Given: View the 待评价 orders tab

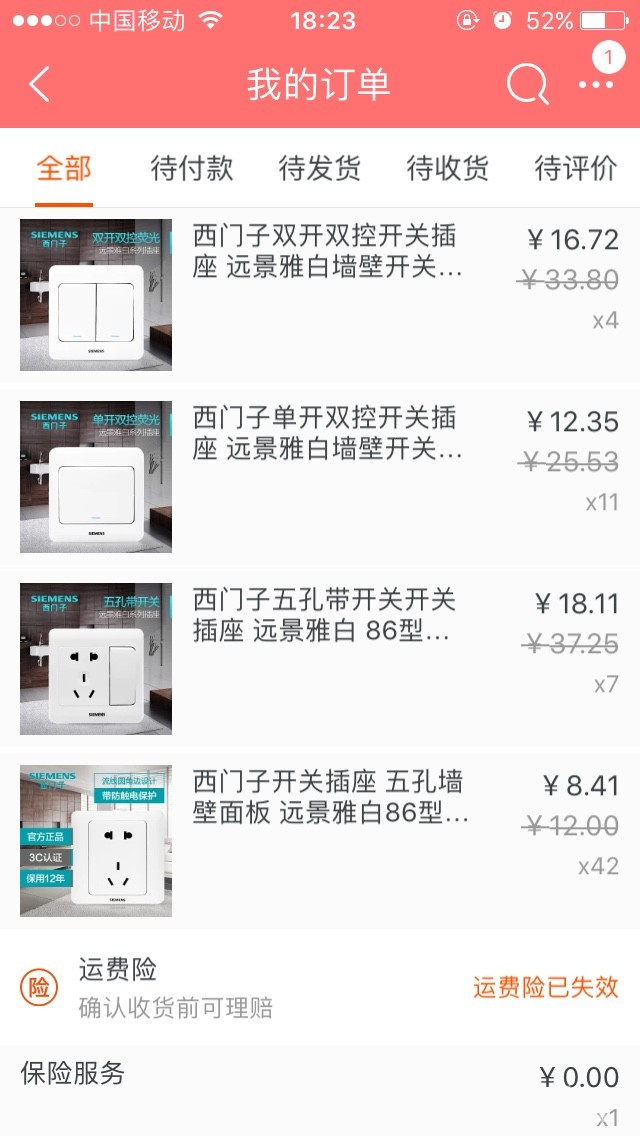Looking at the screenshot, I should [576, 169].
